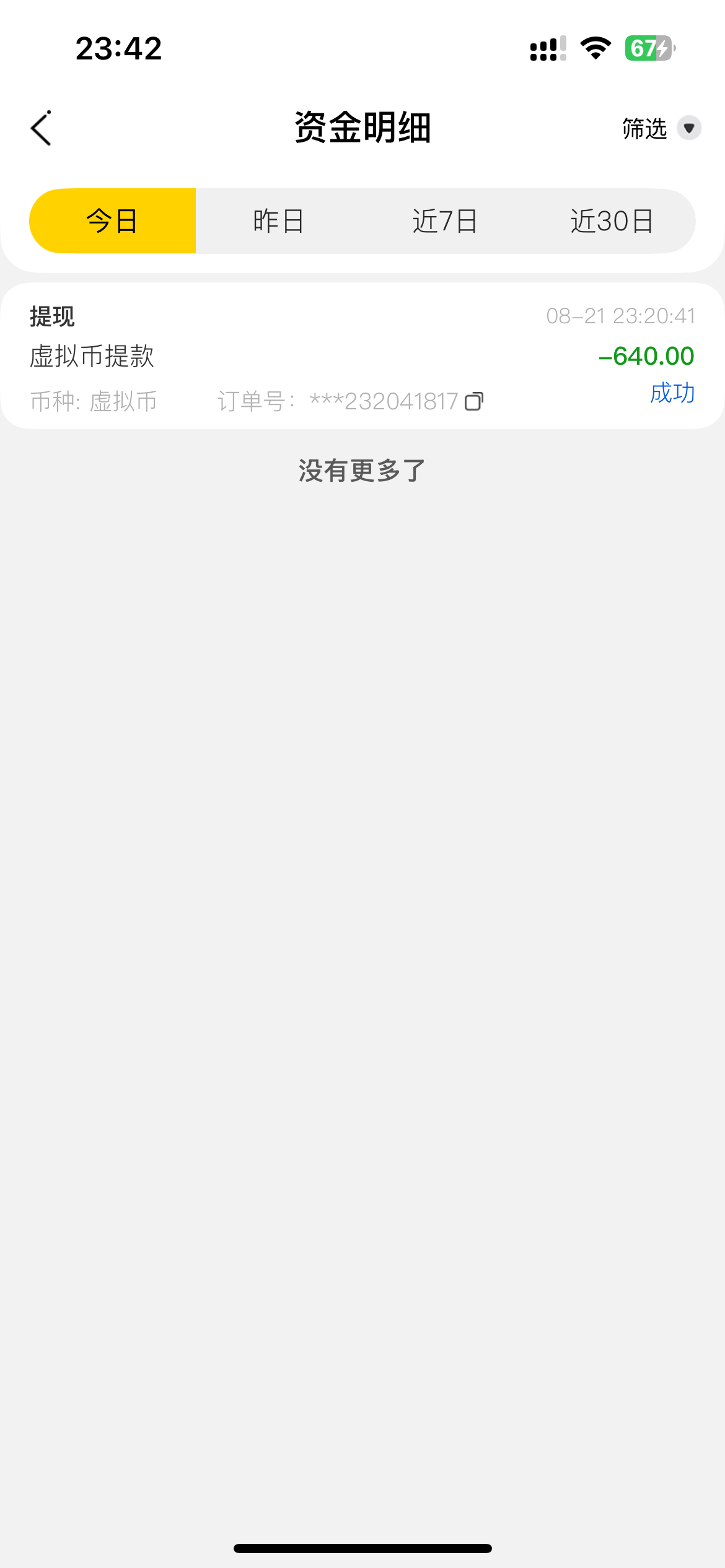Click the back arrow icon
Viewport: 725px width, 1568px height.
click(41, 128)
